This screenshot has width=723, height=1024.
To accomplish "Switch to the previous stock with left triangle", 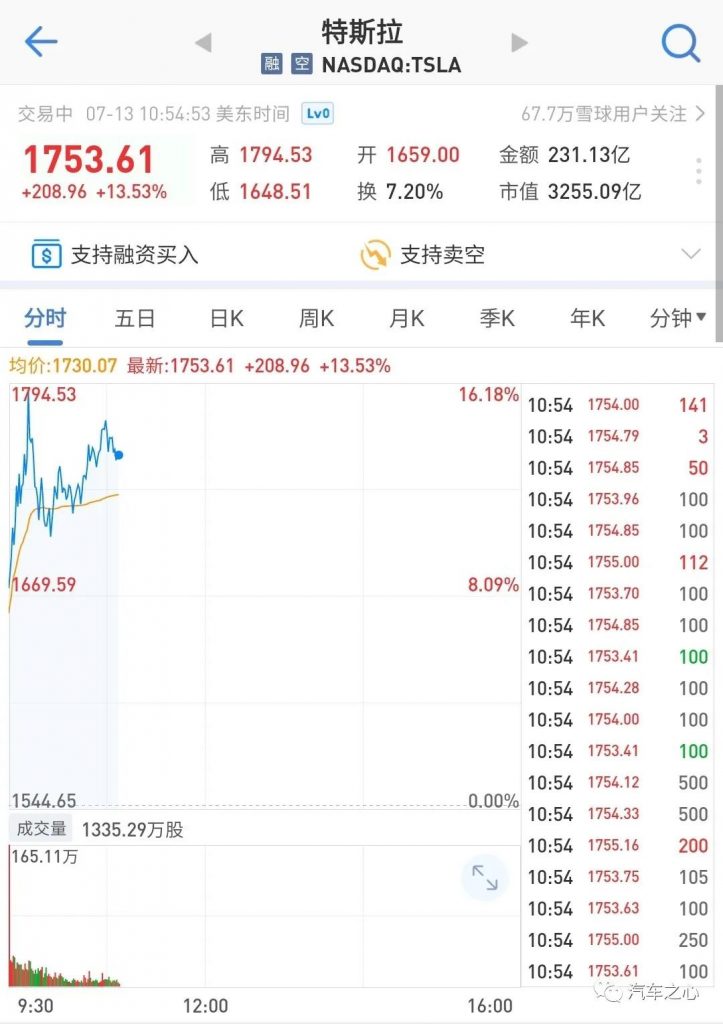I will pos(204,43).
